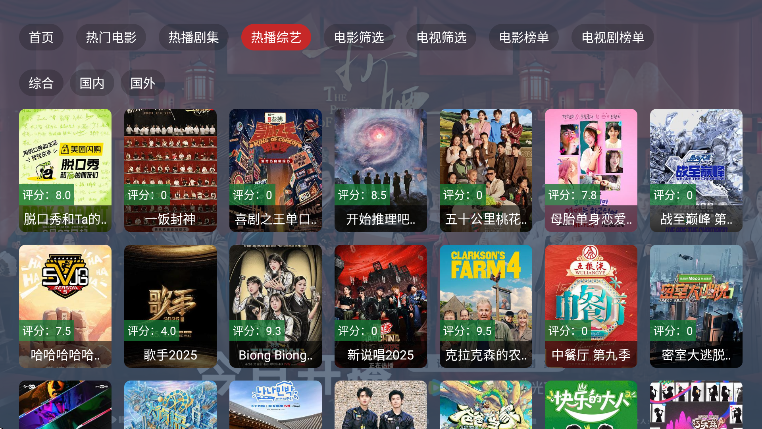Switch to the 首页 tab
The width and height of the screenshot is (762, 429).
pos(41,37)
